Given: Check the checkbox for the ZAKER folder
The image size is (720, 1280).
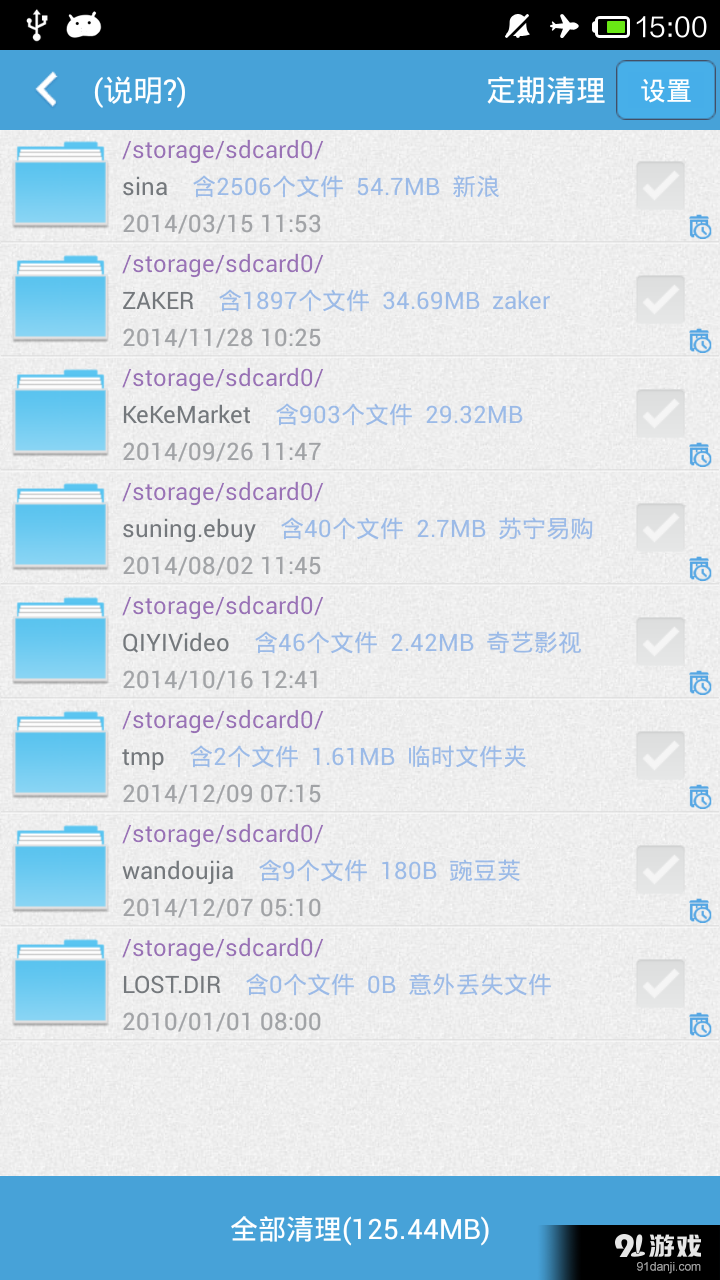Looking at the screenshot, I should 659,300.
